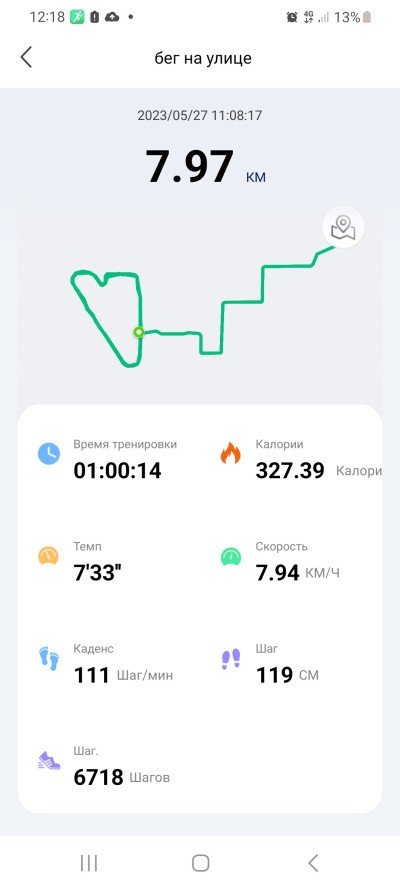Open recent apps in navigation bar
Image resolution: width=400 pixels, height=889 pixels.
pyautogui.click(x=89, y=862)
